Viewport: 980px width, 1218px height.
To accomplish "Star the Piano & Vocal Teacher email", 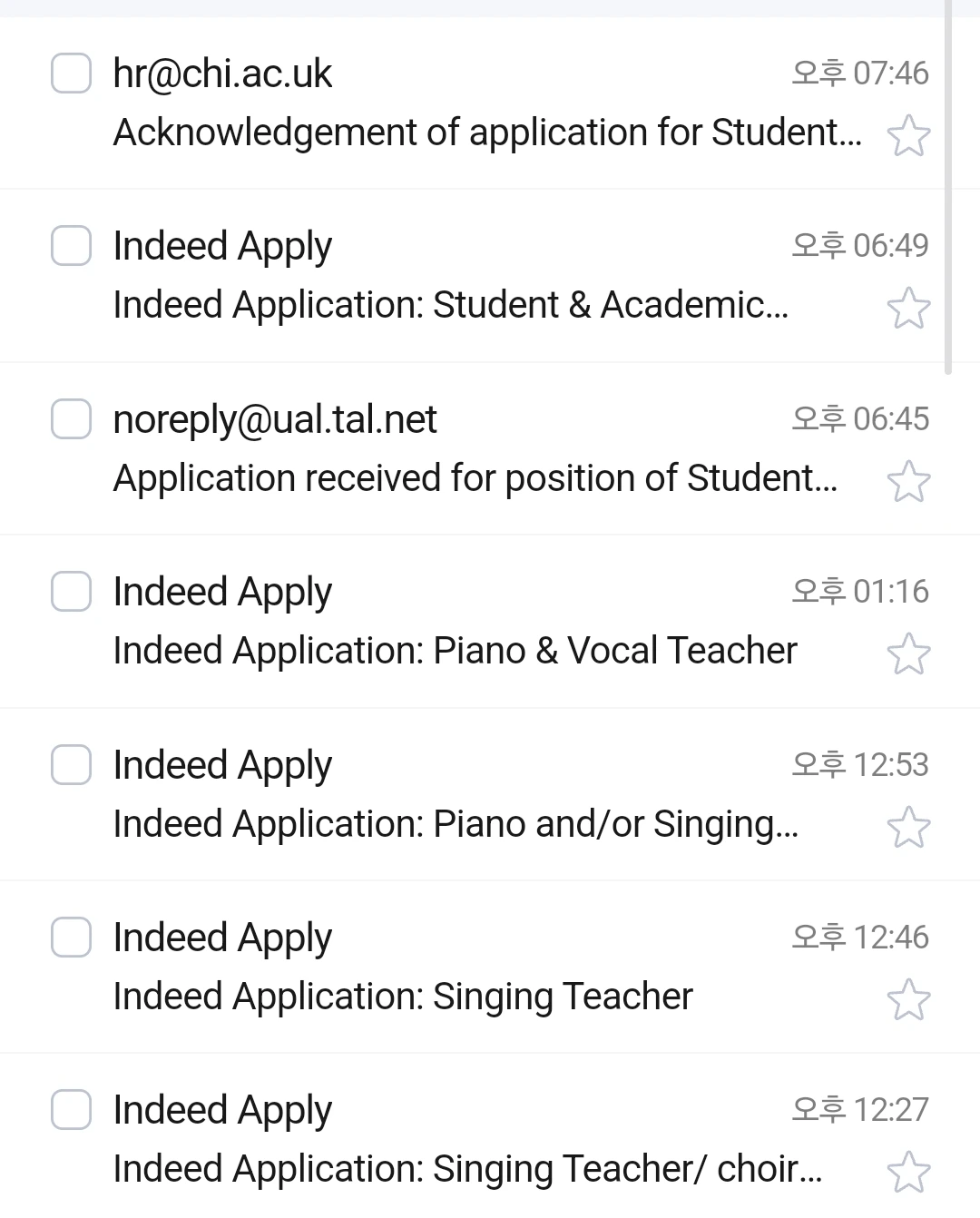I will click(908, 654).
